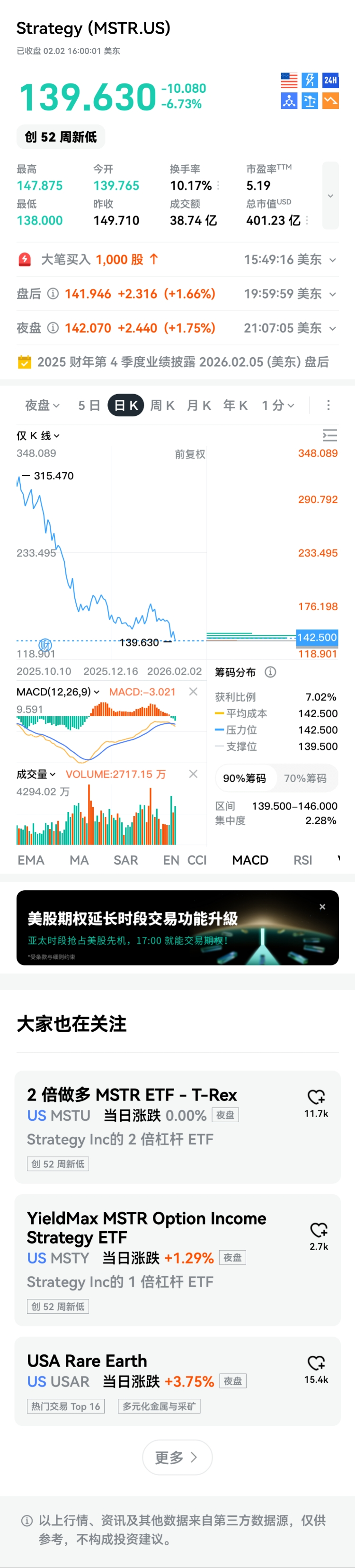Viewport: 355px width, 1568px height.
Task: Select the EMA indicator
Action: coord(31,860)
